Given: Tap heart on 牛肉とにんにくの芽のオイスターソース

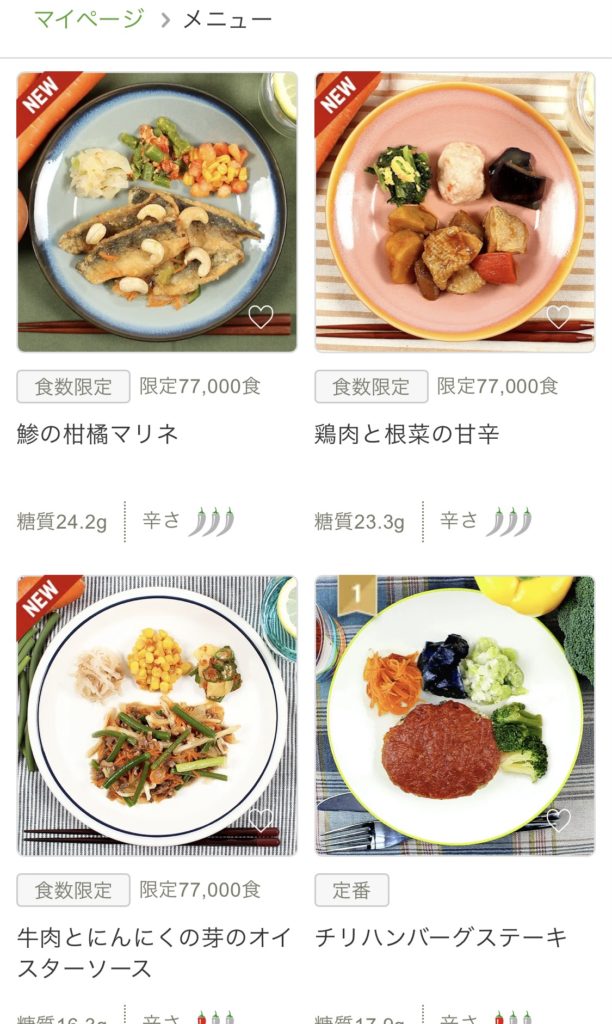Looking at the screenshot, I should pos(261,820).
